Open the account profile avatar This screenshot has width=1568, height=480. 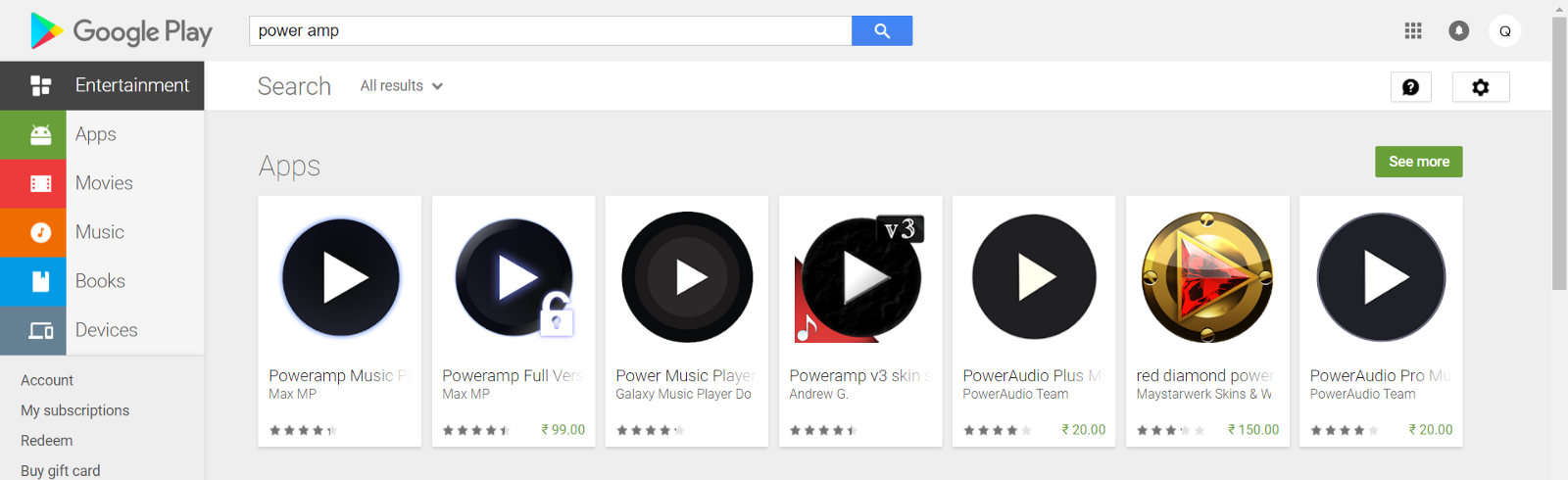pyautogui.click(x=1504, y=31)
